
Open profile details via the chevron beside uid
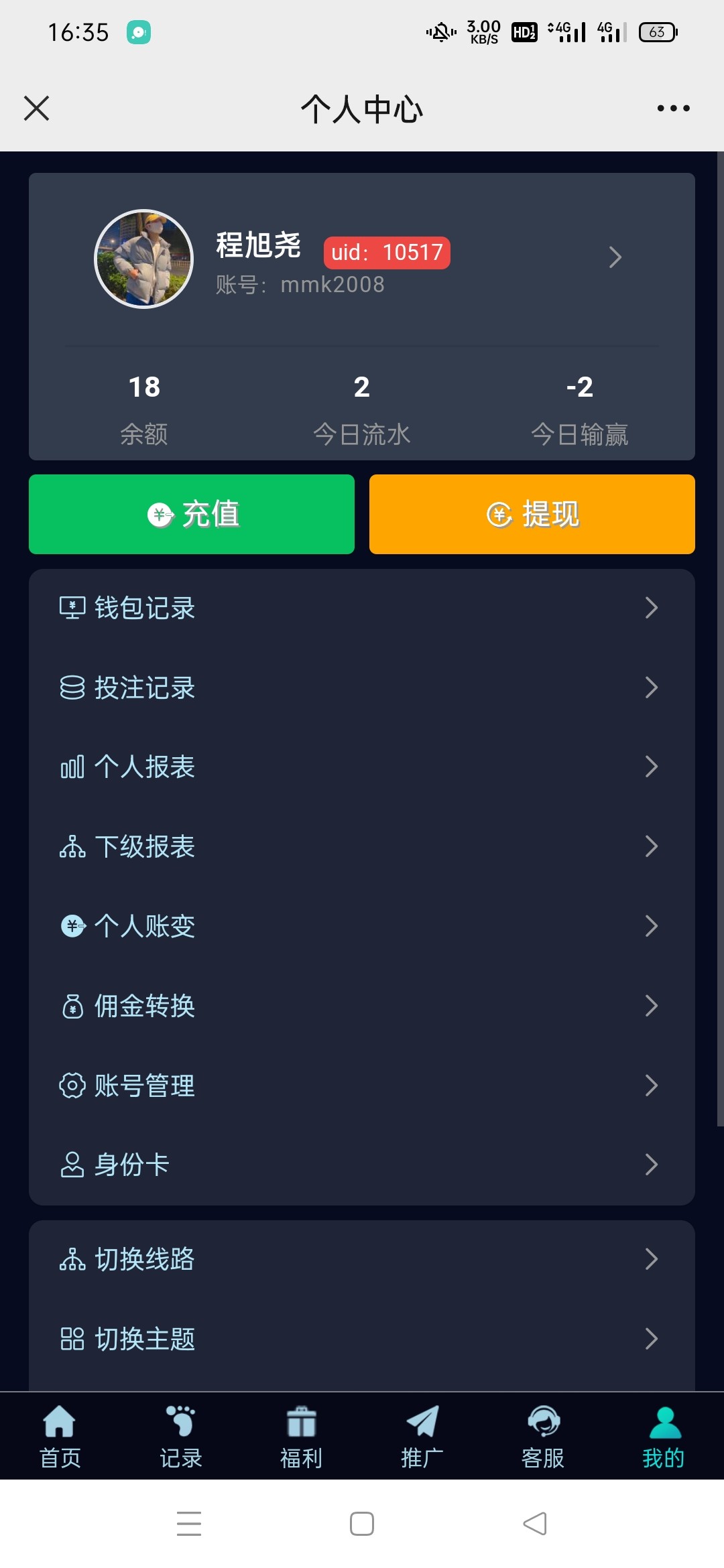click(615, 257)
